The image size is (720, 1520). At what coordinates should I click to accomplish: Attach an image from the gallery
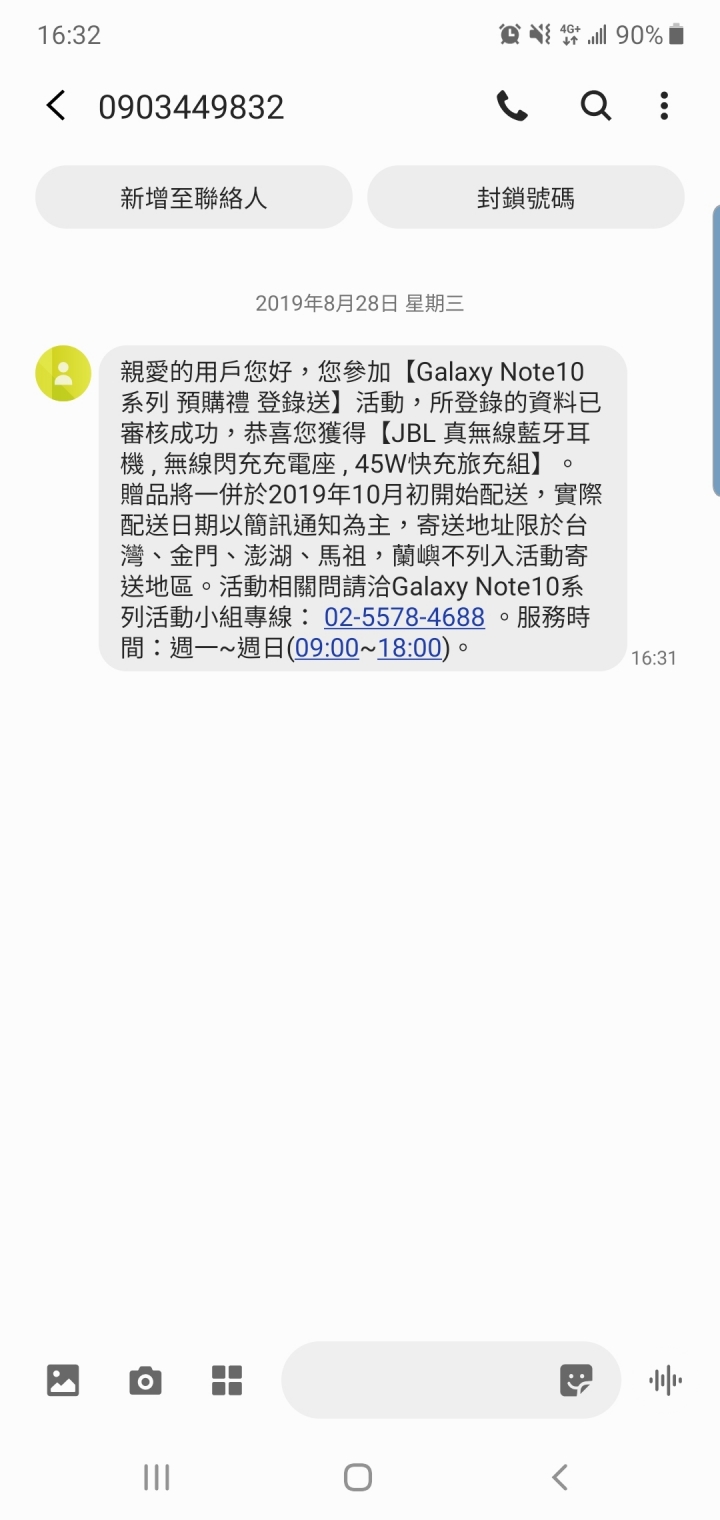(x=63, y=1381)
